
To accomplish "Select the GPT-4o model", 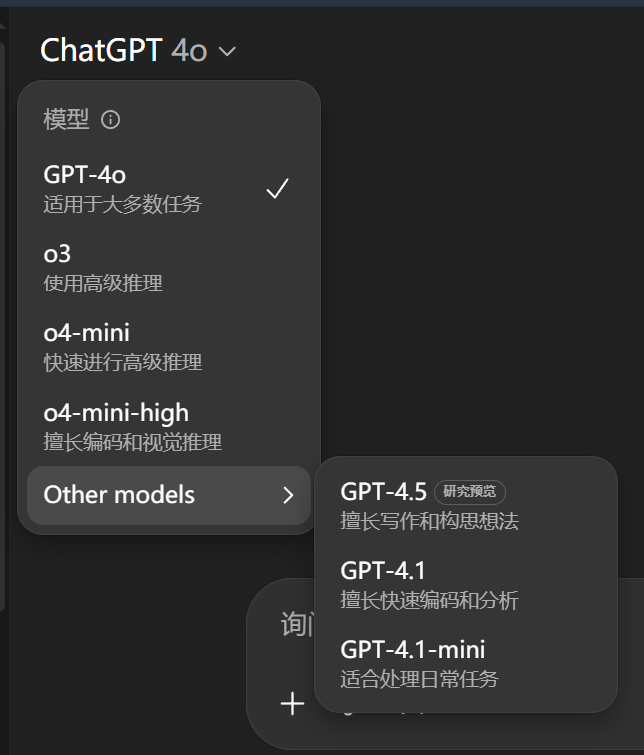I will click(x=169, y=189).
